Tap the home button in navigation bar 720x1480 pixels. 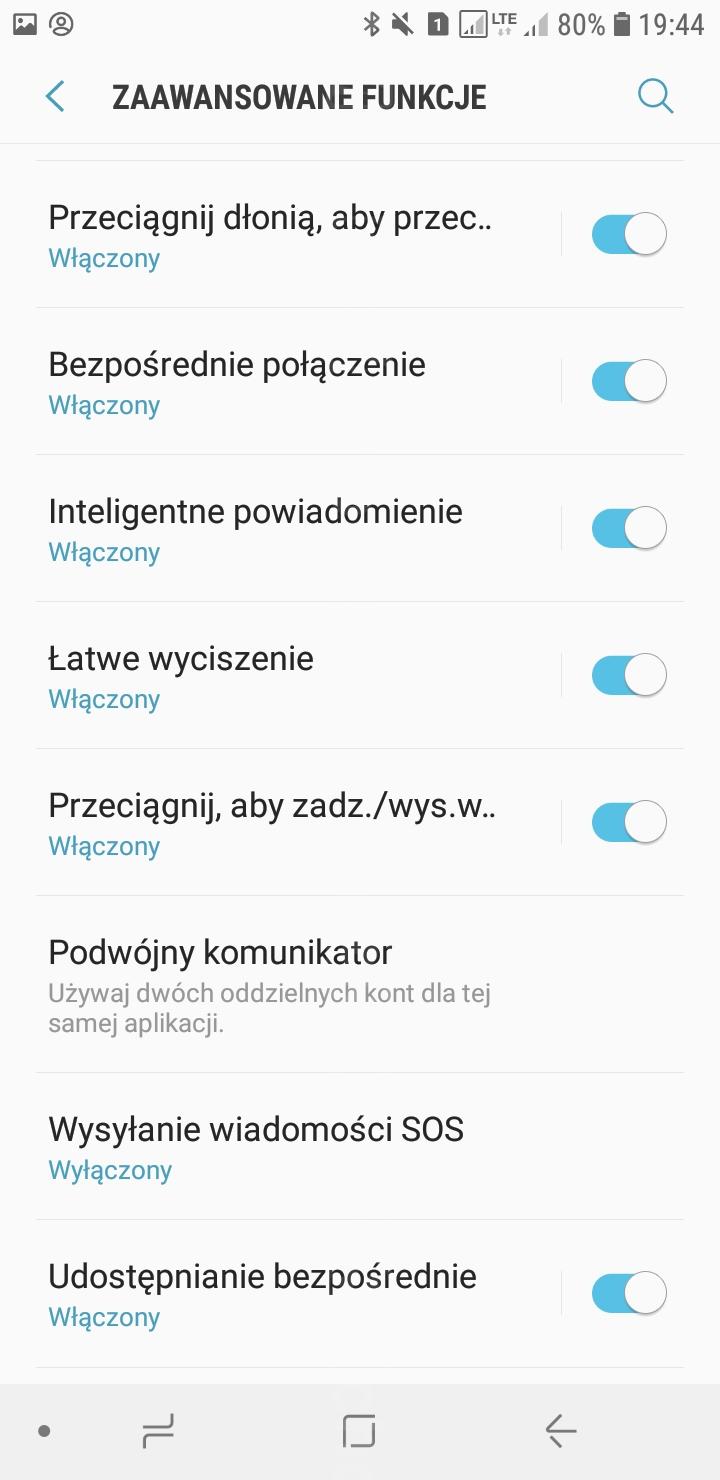(x=359, y=1431)
